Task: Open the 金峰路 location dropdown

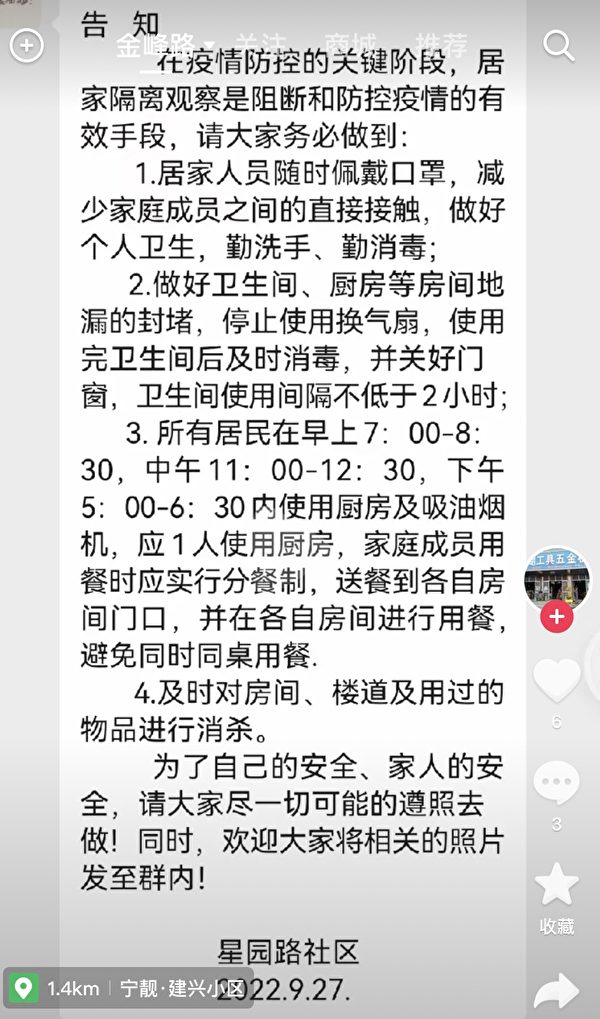Action: (x=165, y=44)
